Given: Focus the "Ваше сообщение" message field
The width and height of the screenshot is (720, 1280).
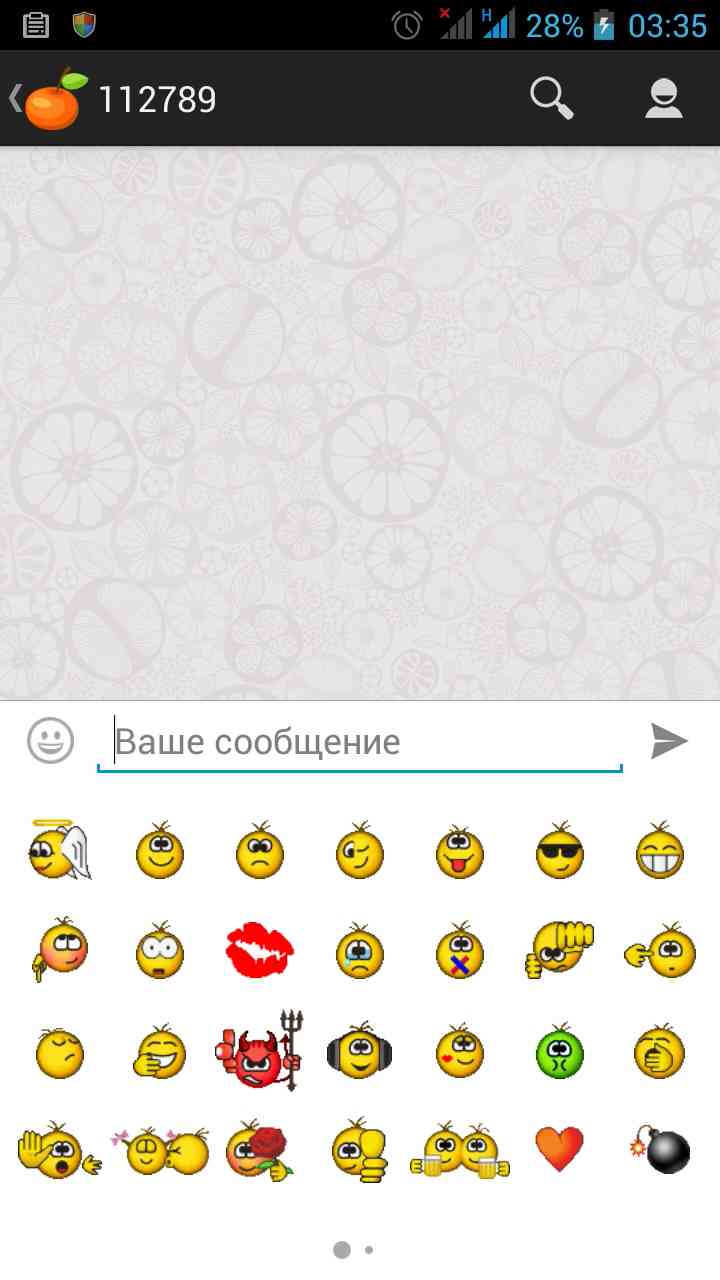Looking at the screenshot, I should pyautogui.click(x=360, y=742).
